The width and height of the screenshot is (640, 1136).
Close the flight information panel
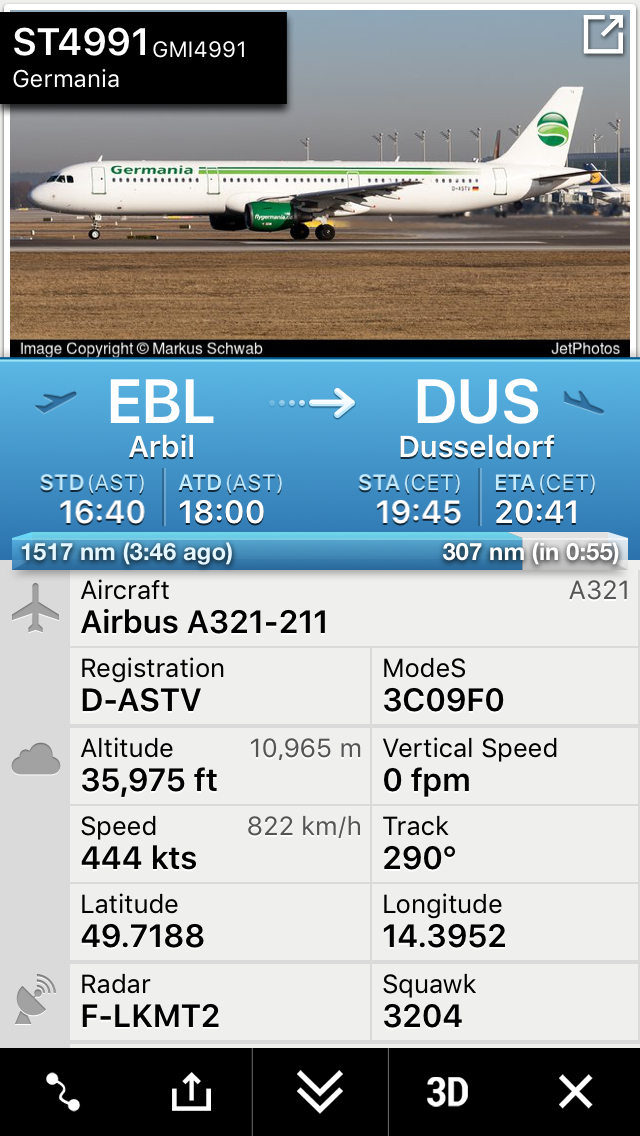coord(576,1091)
